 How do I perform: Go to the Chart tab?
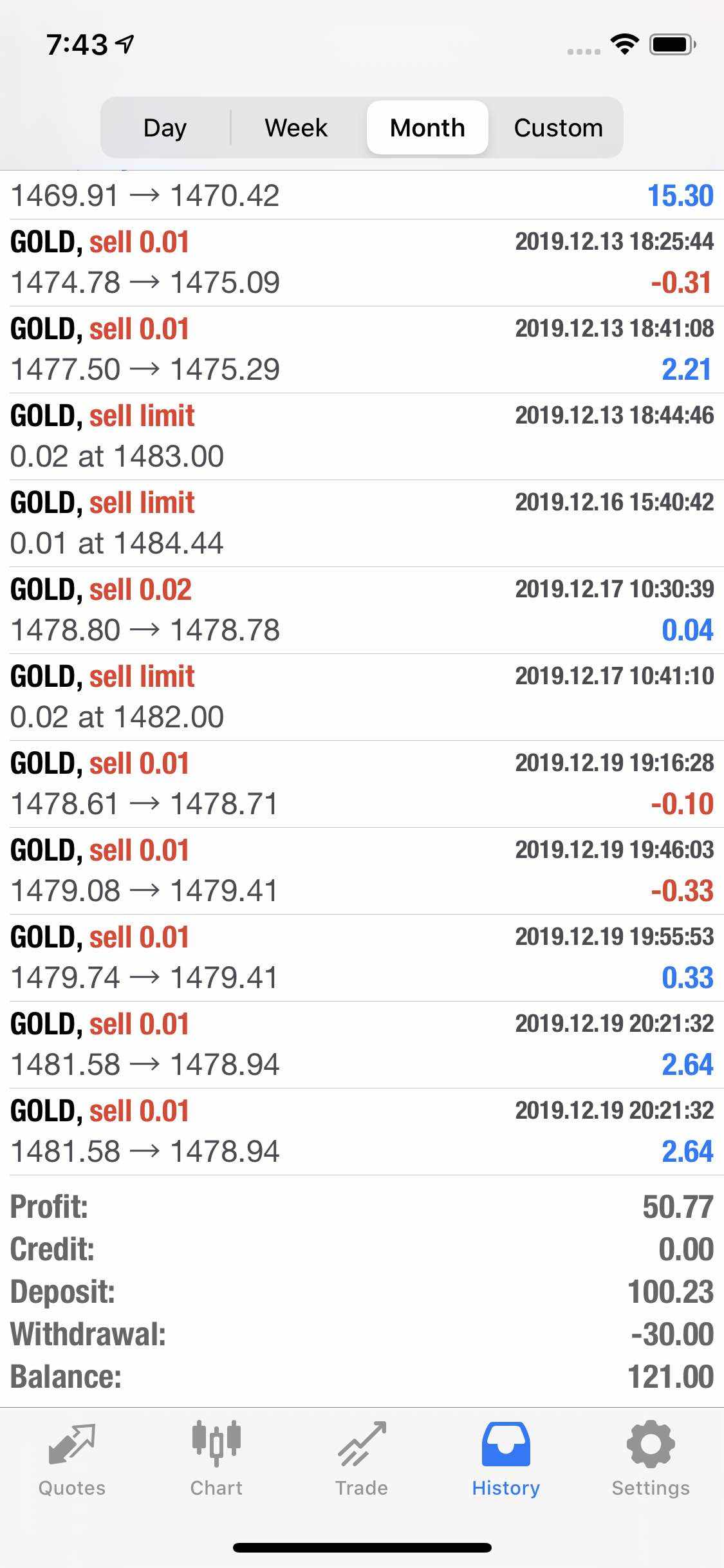tap(216, 1459)
